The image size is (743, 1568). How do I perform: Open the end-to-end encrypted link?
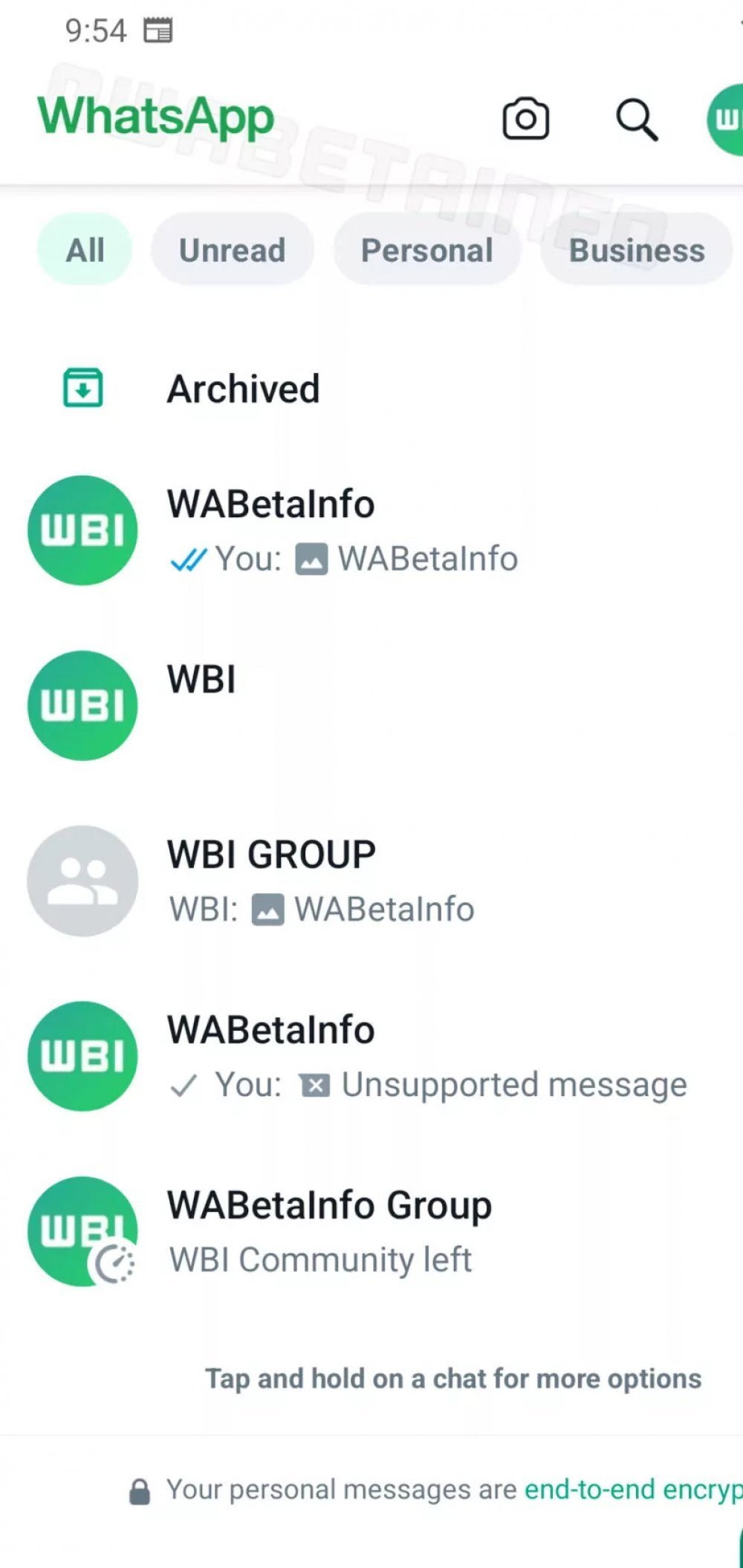(632, 1489)
